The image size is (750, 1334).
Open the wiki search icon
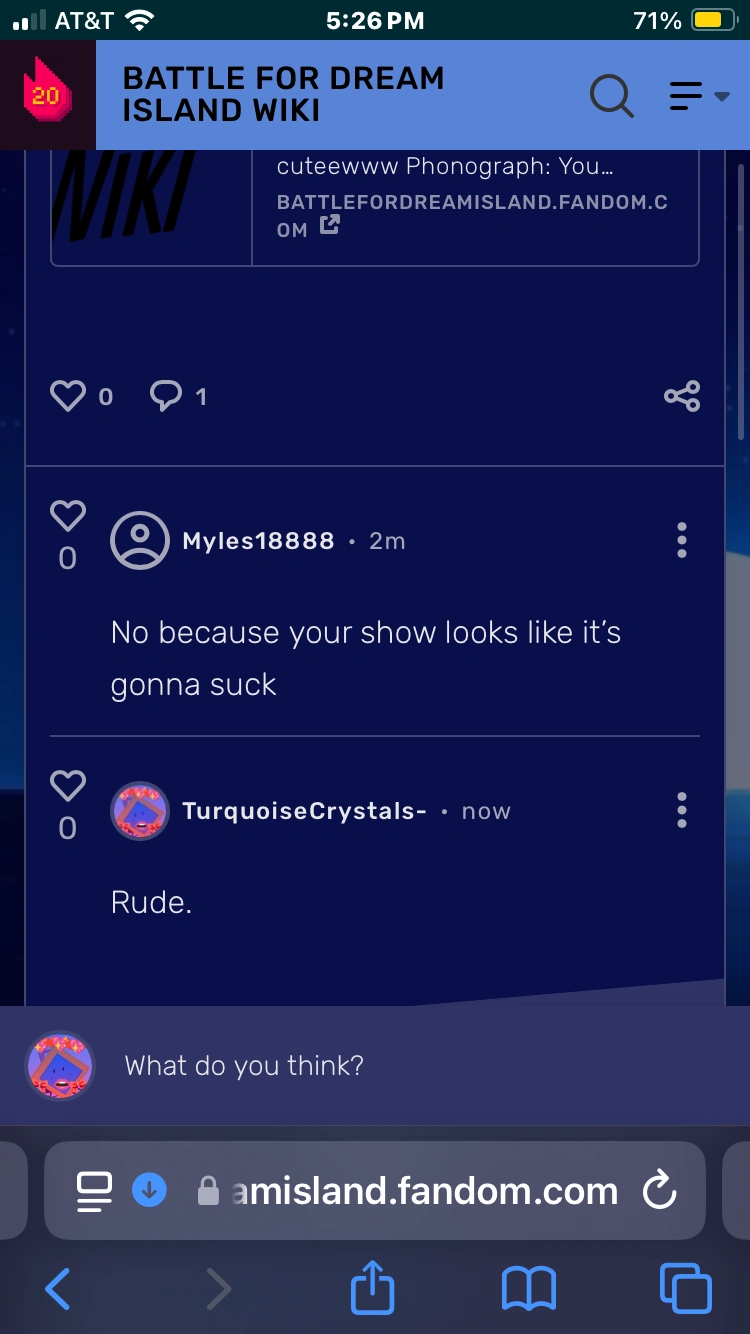coord(611,96)
